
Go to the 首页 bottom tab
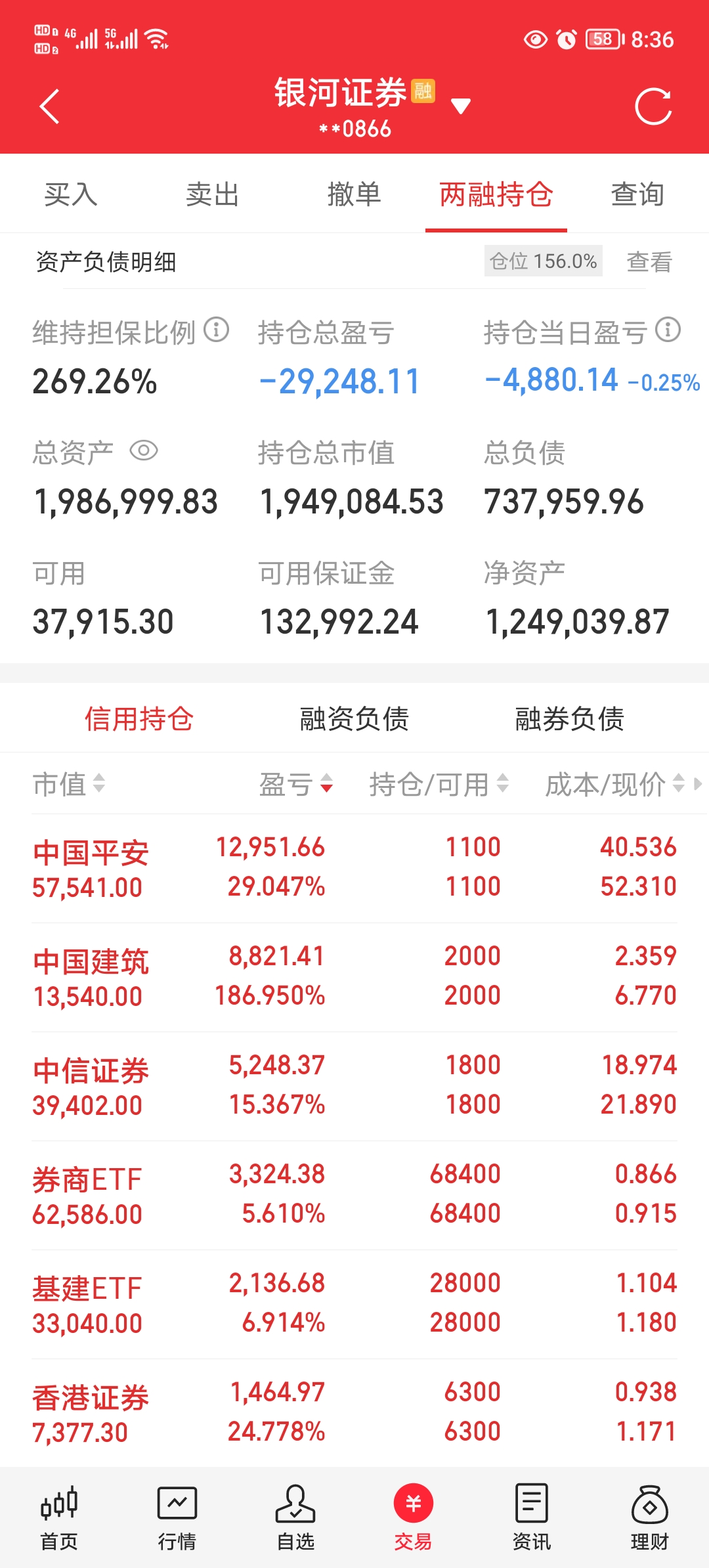tap(59, 1518)
